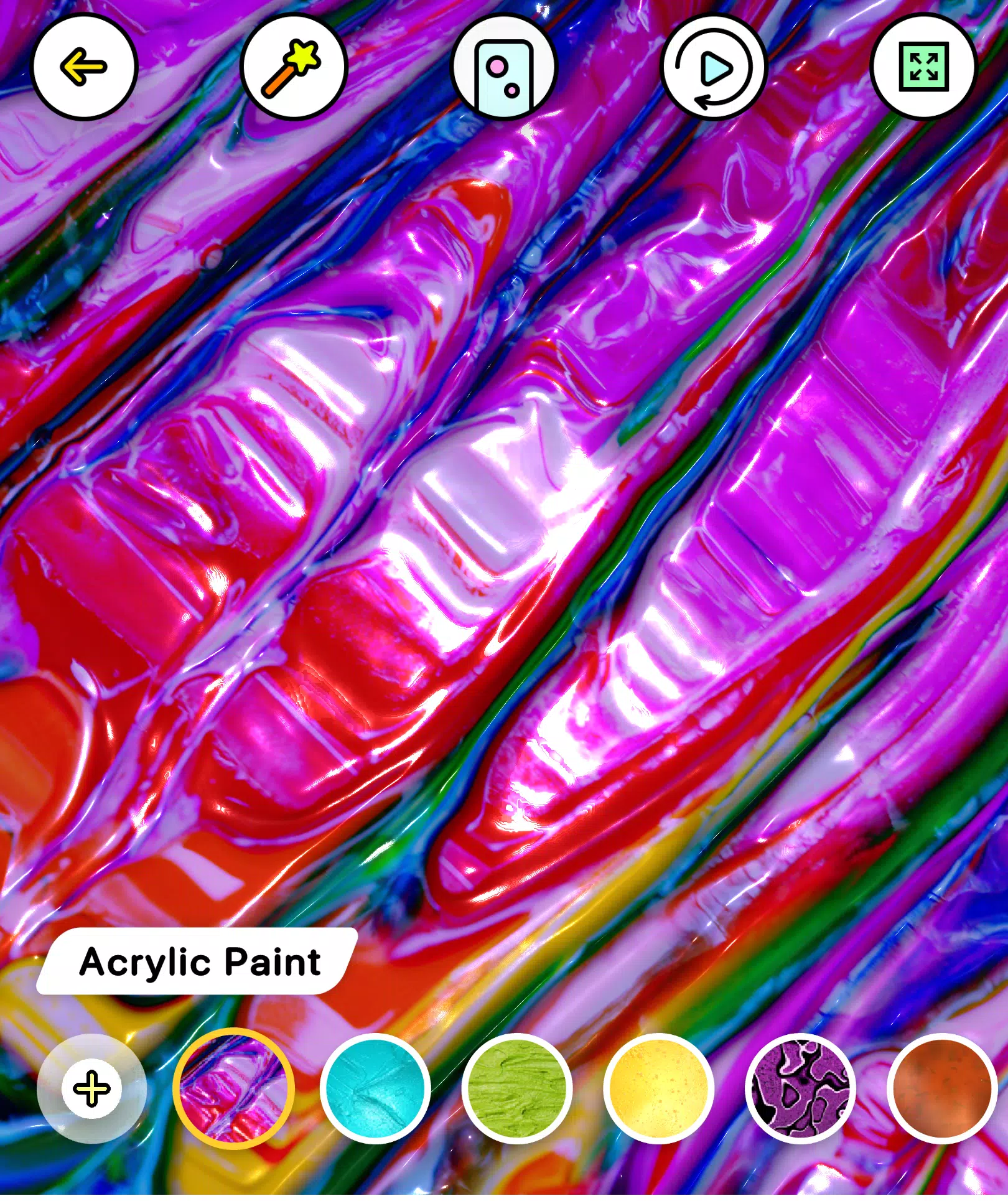Go back with the yellow arrow

click(83, 67)
